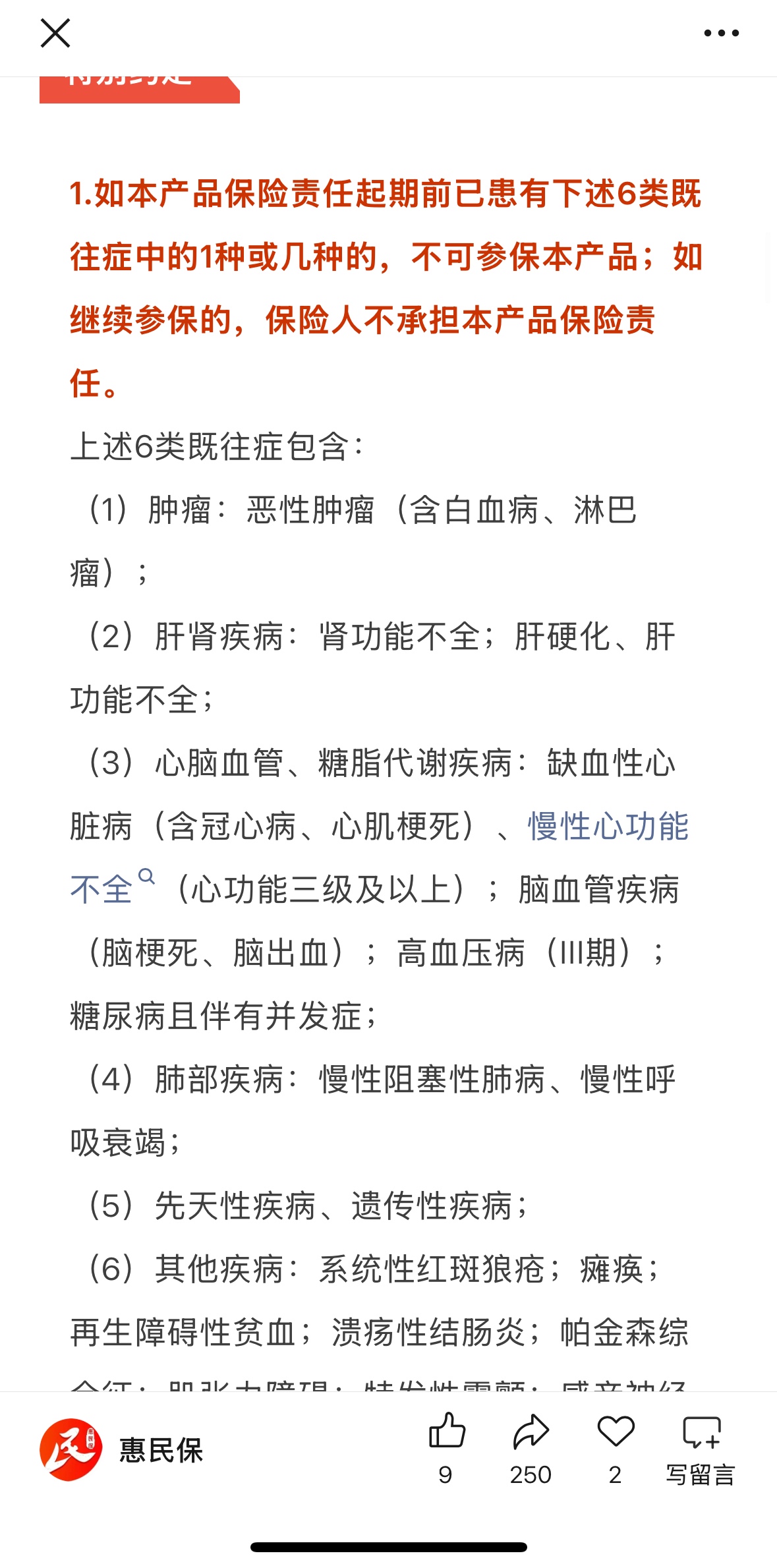Open the 惠民保 account profile

[121, 1450]
